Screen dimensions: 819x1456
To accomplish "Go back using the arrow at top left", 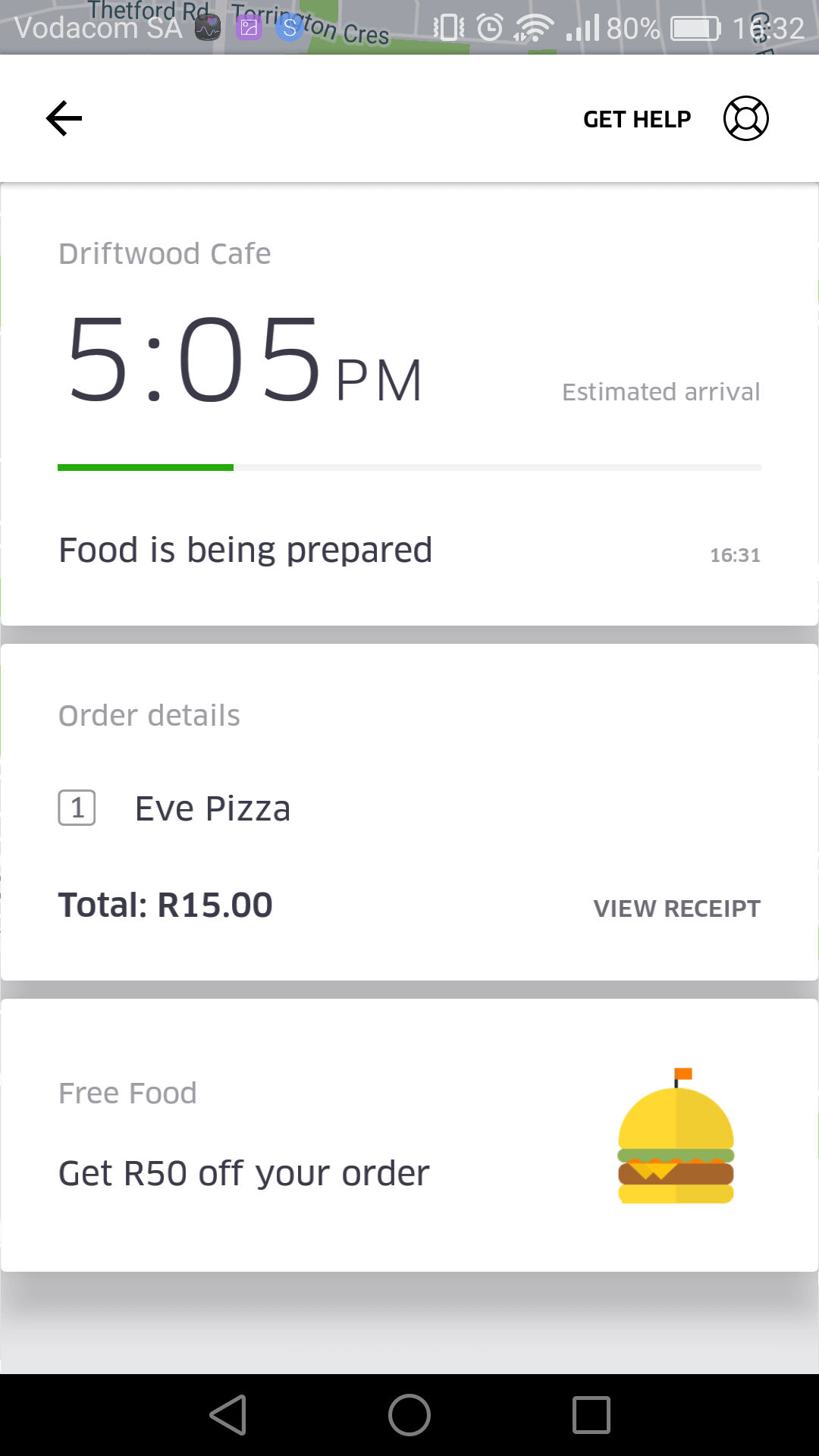I will tap(64, 118).
